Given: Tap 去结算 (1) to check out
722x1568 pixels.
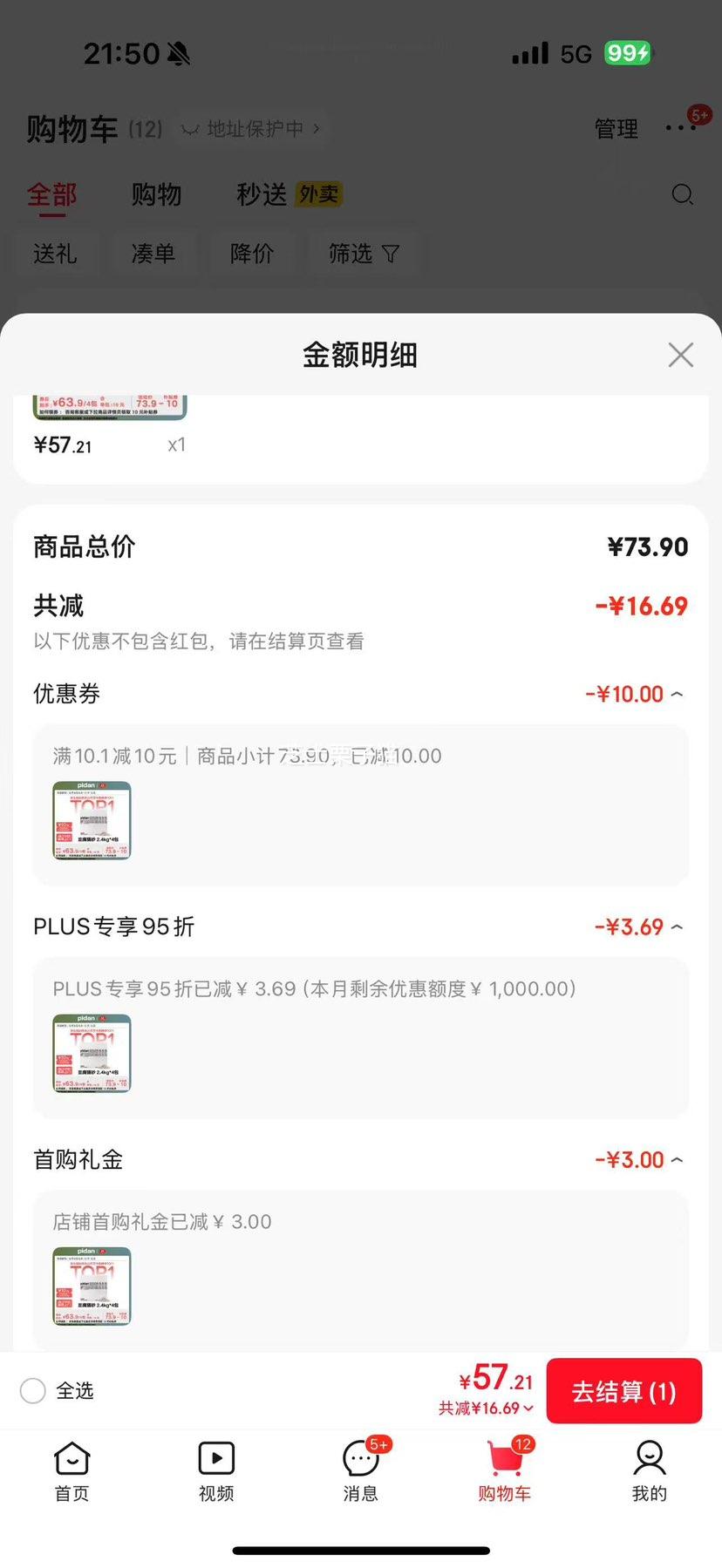Looking at the screenshot, I should pyautogui.click(x=623, y=1391).
